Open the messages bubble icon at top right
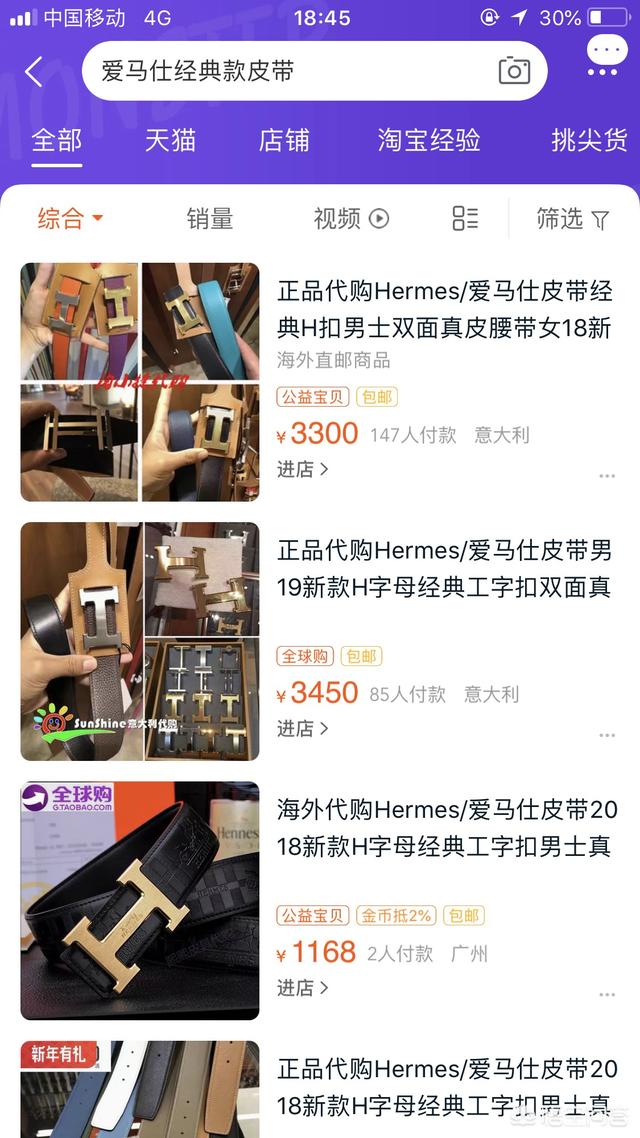This screenshot has width=640, height=1138. click(x=606, y=56)
